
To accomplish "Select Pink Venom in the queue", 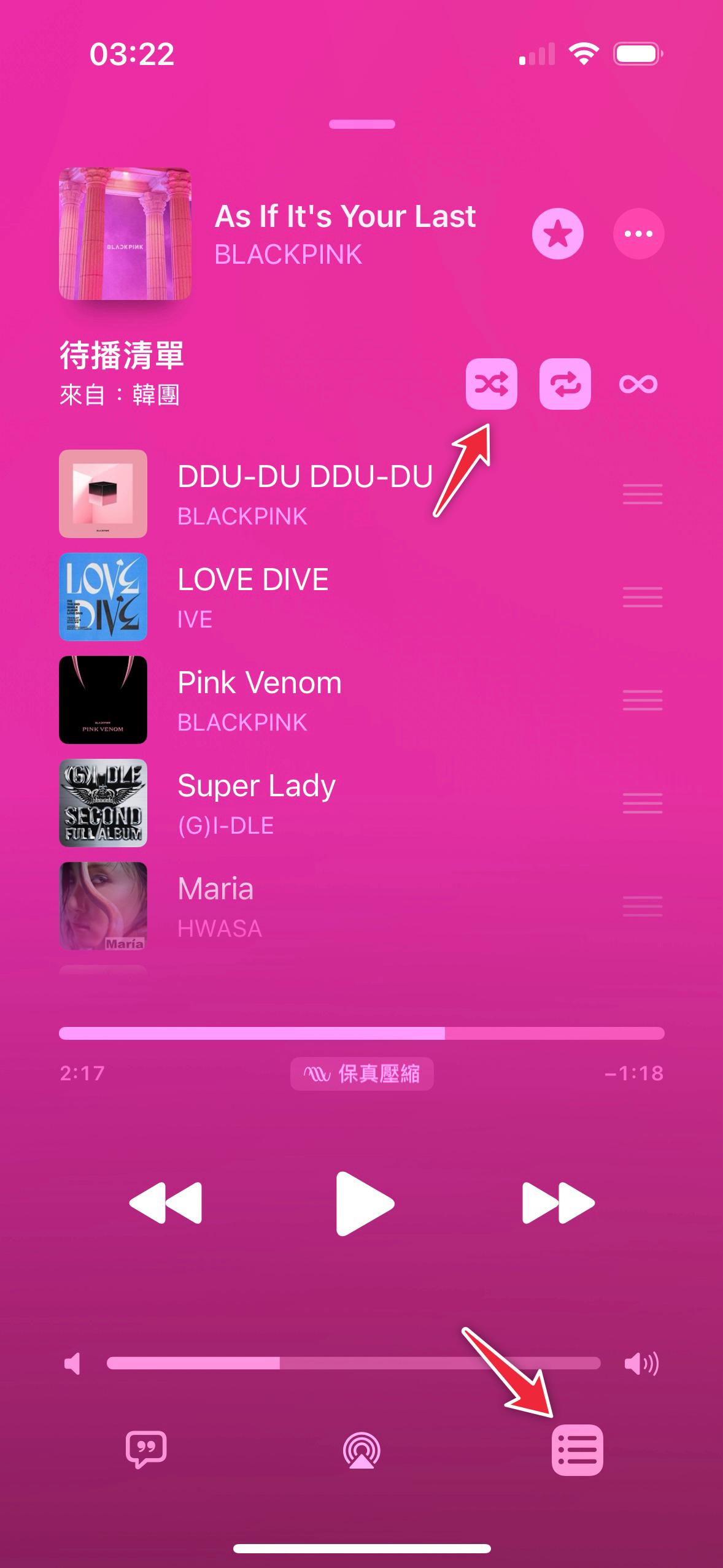I will point(259,700).
